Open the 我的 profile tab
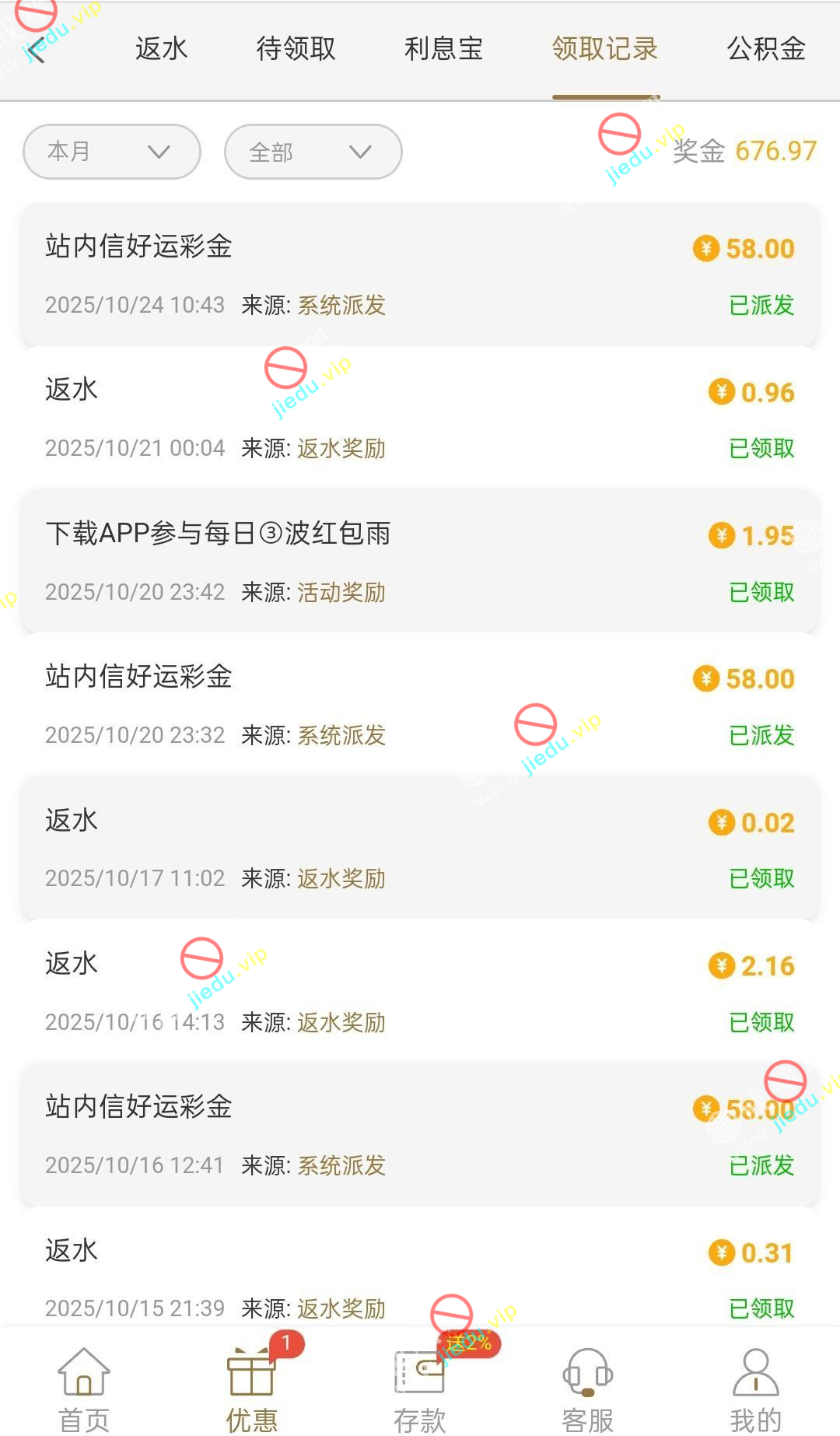Screen dimensions: 840x1436 pyautogui.click(x=756, y=1390)
